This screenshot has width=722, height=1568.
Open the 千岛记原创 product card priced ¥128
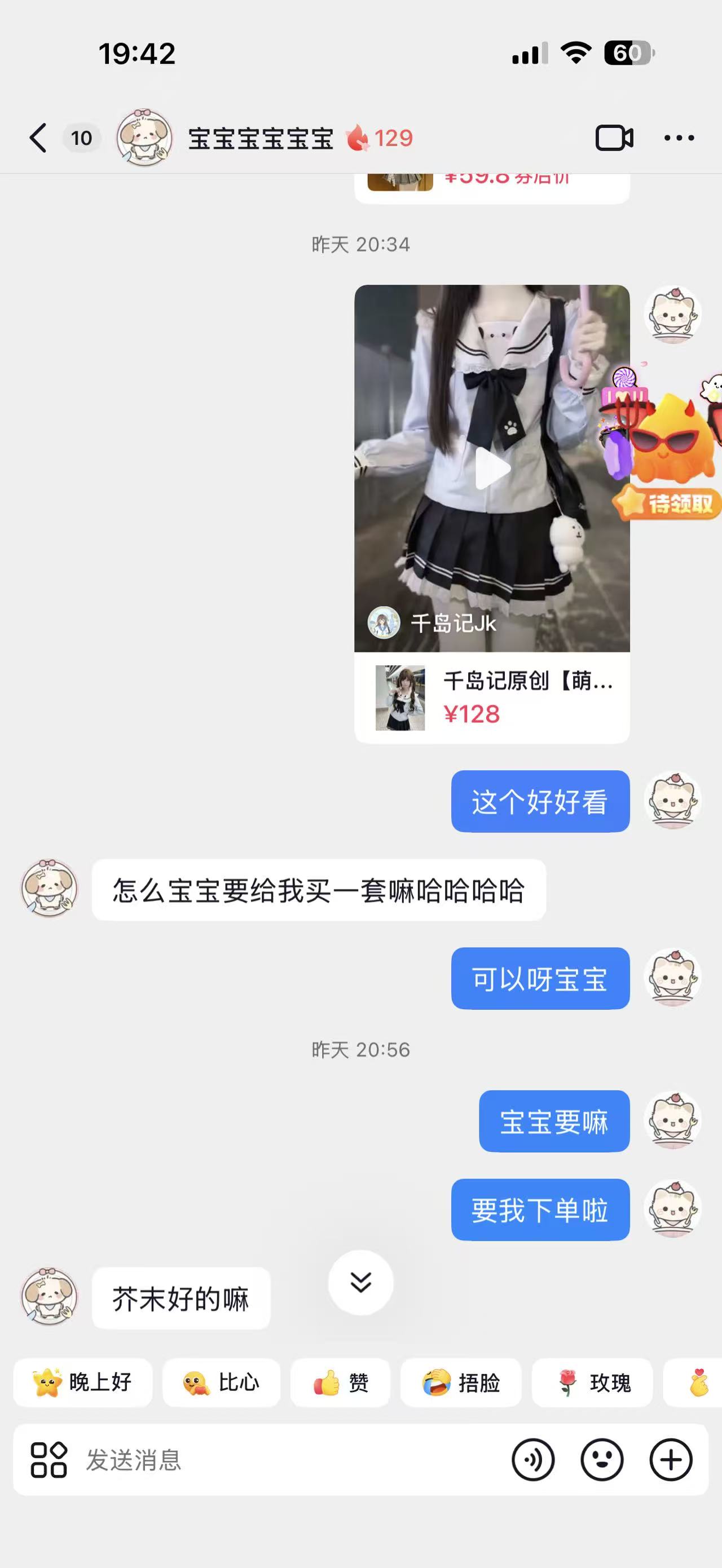[492, 697]
